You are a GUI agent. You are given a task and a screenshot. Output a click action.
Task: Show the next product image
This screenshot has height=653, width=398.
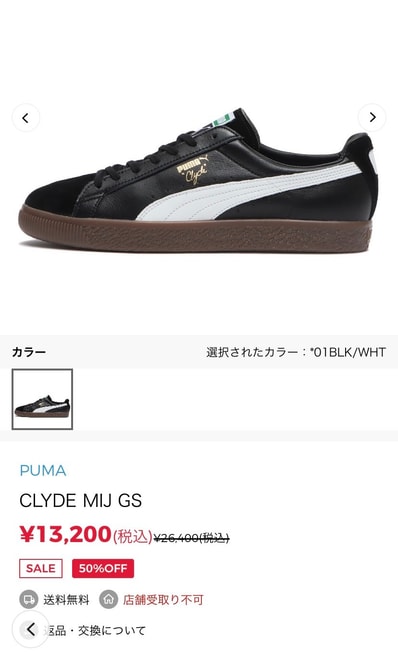[372, 118]
